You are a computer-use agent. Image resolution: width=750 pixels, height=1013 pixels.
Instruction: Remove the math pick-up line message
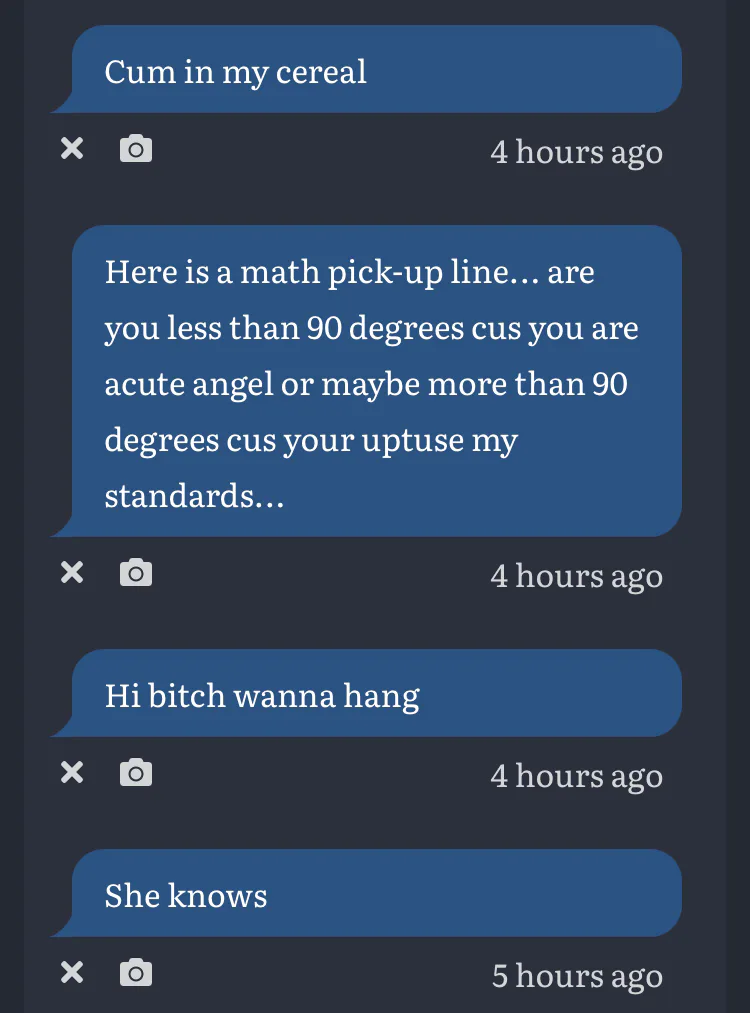coord(72,572)
